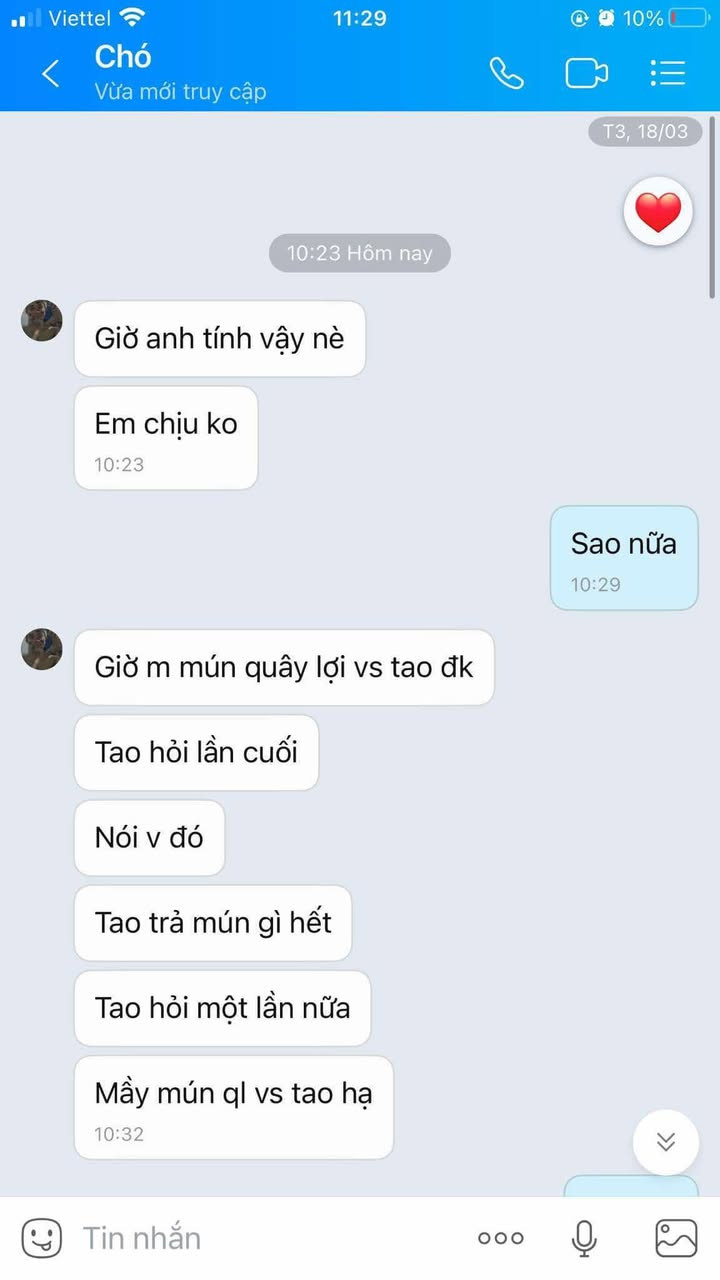This screenshot has width=720, height=1280.
Task: Go back from the Chó chat
Action: tap(51, 73)
